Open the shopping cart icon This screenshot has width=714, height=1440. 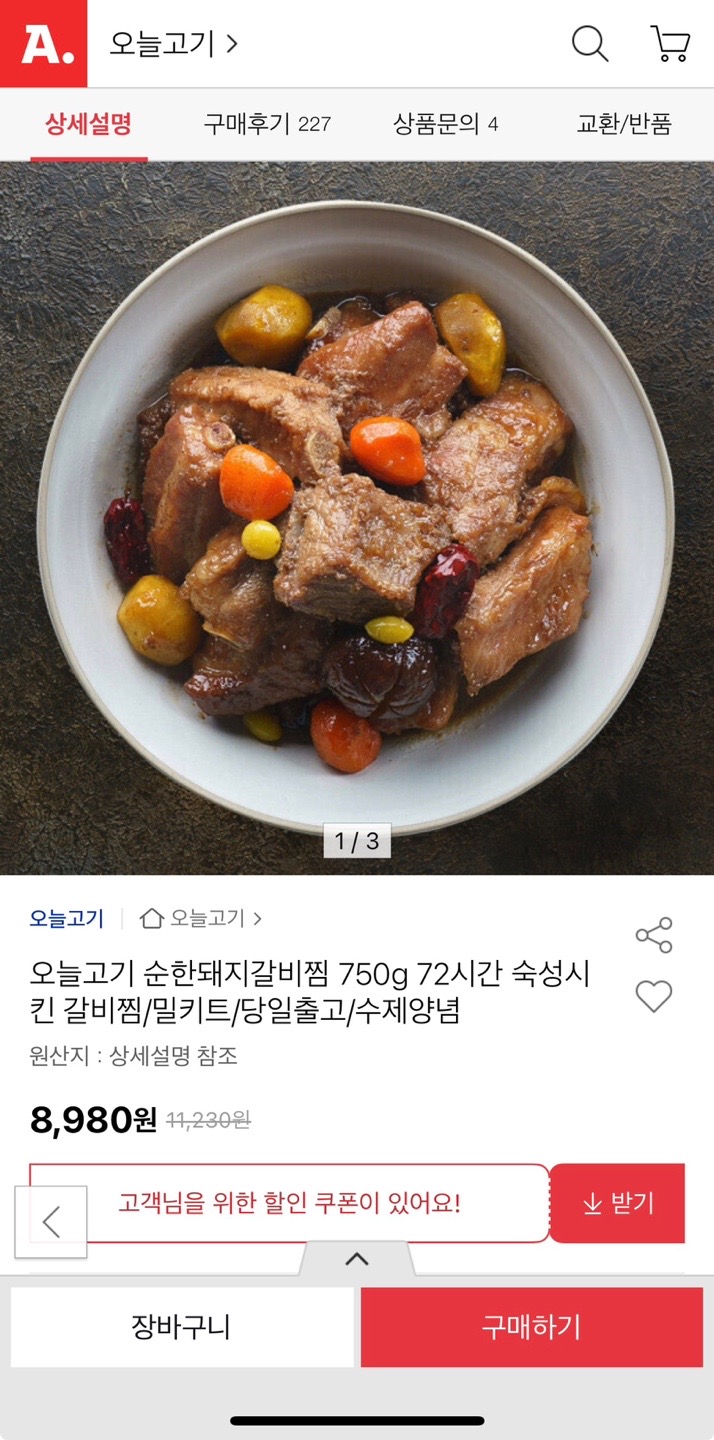[670, 44]
